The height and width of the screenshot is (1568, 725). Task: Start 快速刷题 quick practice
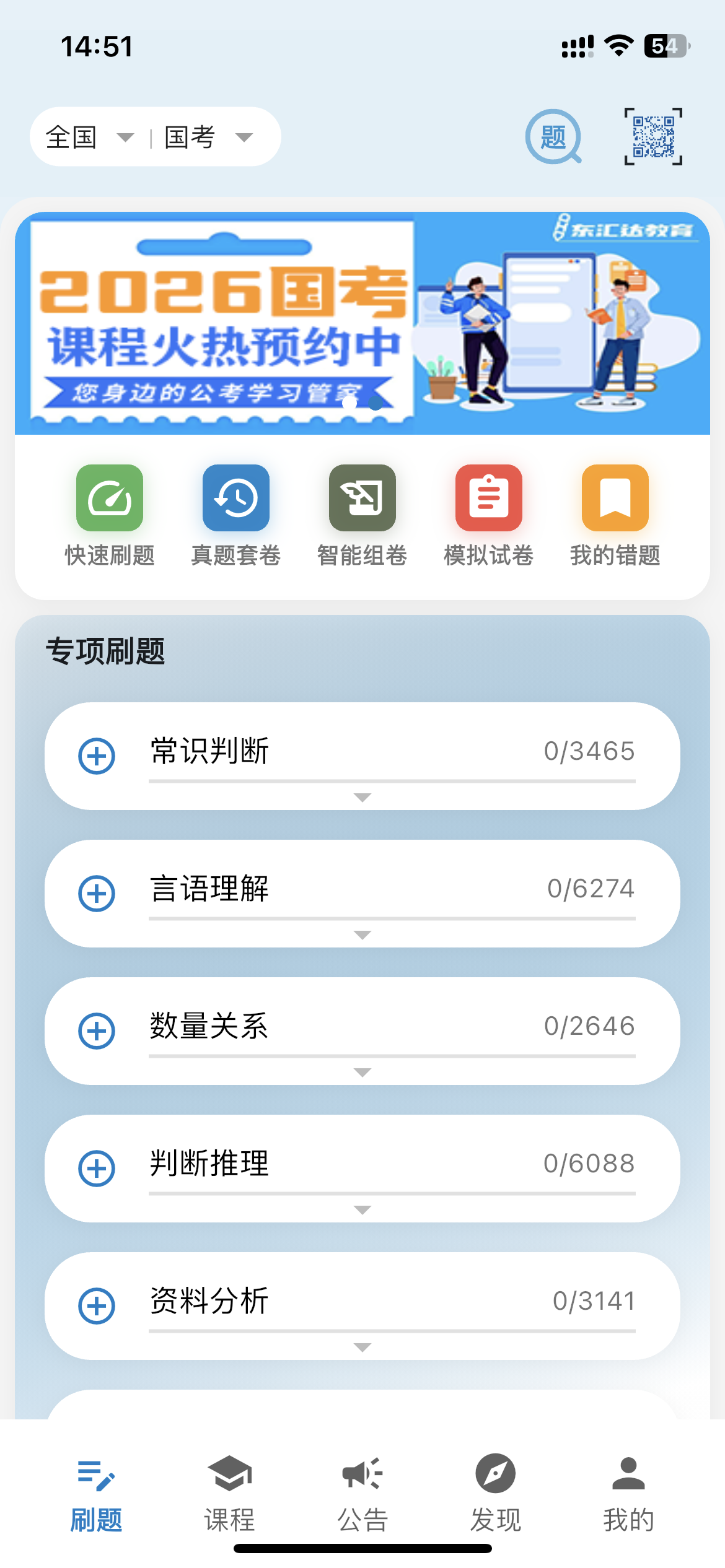110,515
